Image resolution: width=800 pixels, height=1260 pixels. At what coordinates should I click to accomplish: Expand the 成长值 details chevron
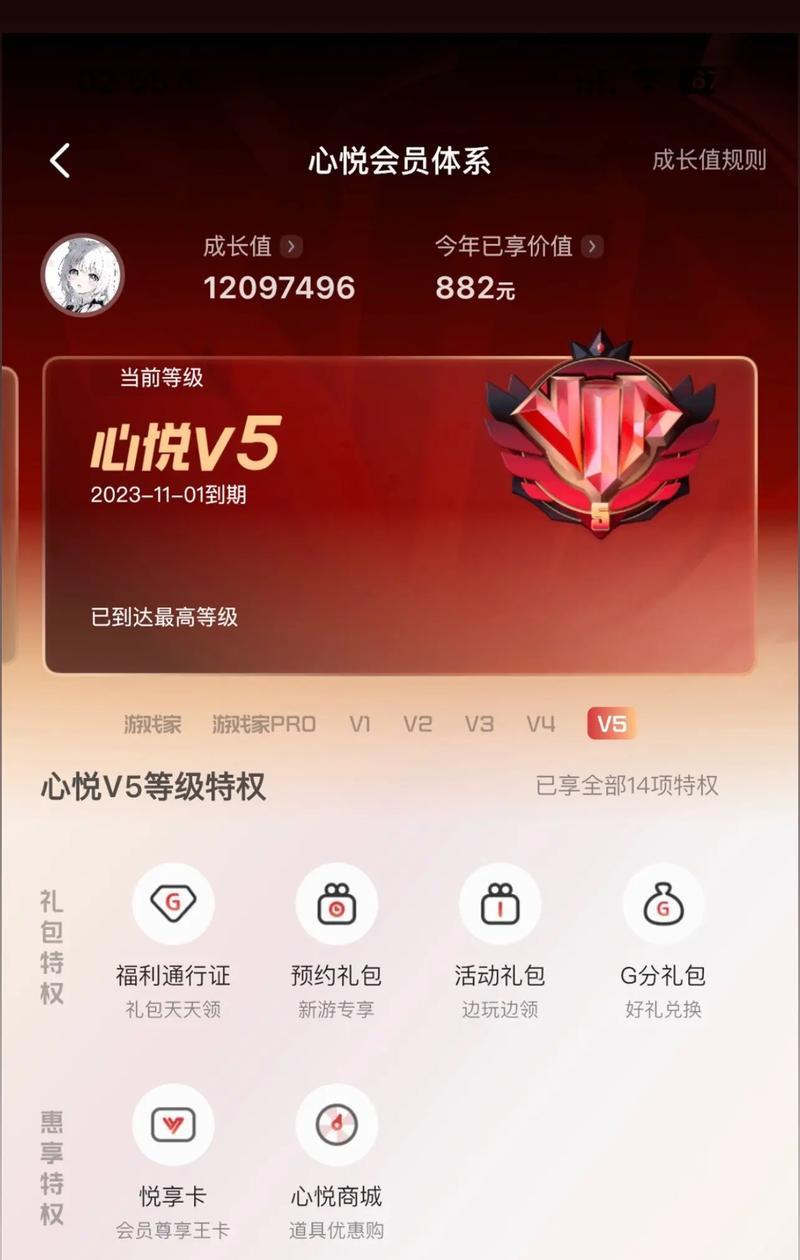coord(291,246)
